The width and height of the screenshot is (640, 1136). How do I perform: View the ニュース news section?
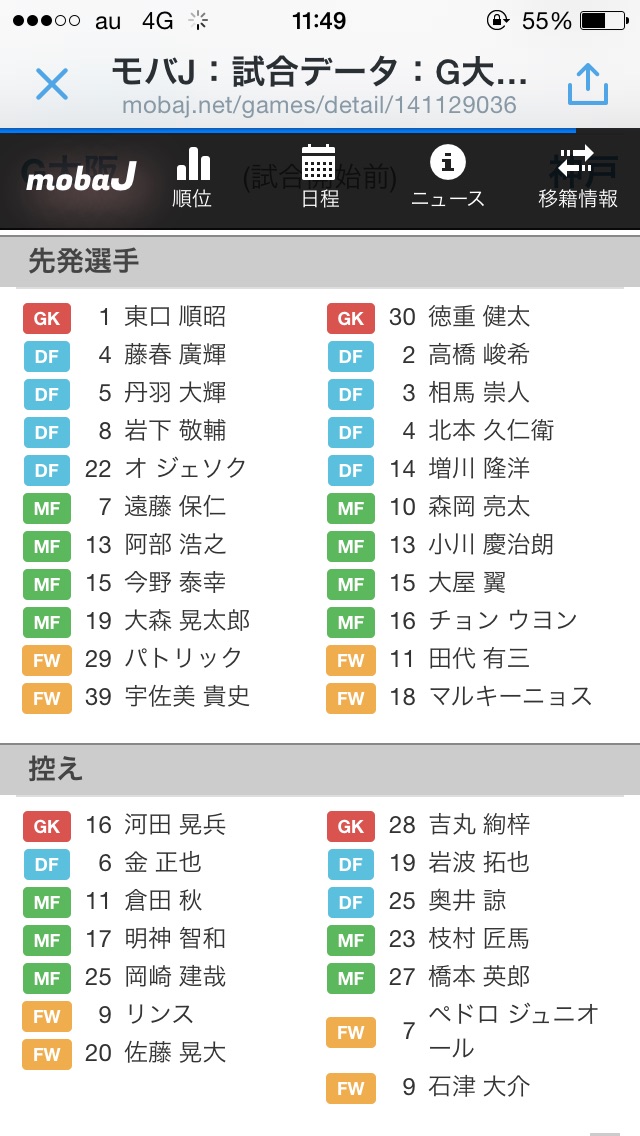click(x=447, y=178)
